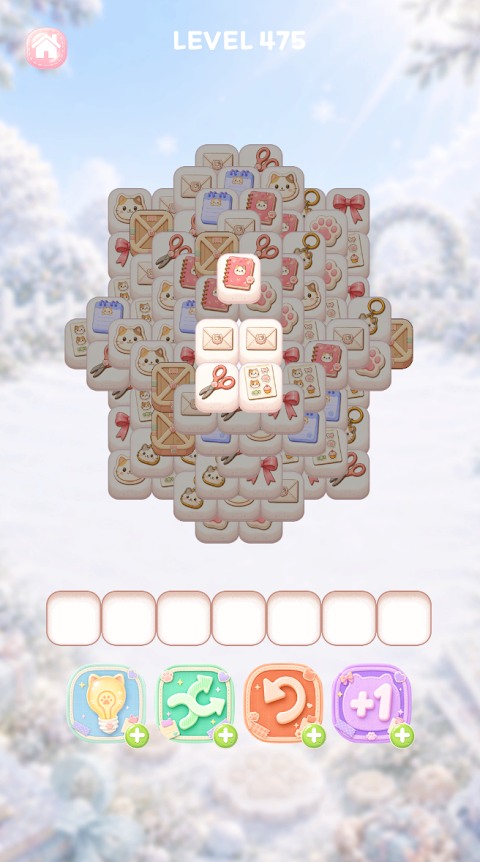This screenshot has height=862, width=480.
Task: Pick the bright pink cat notebook tile
Action: pos(239,278)
